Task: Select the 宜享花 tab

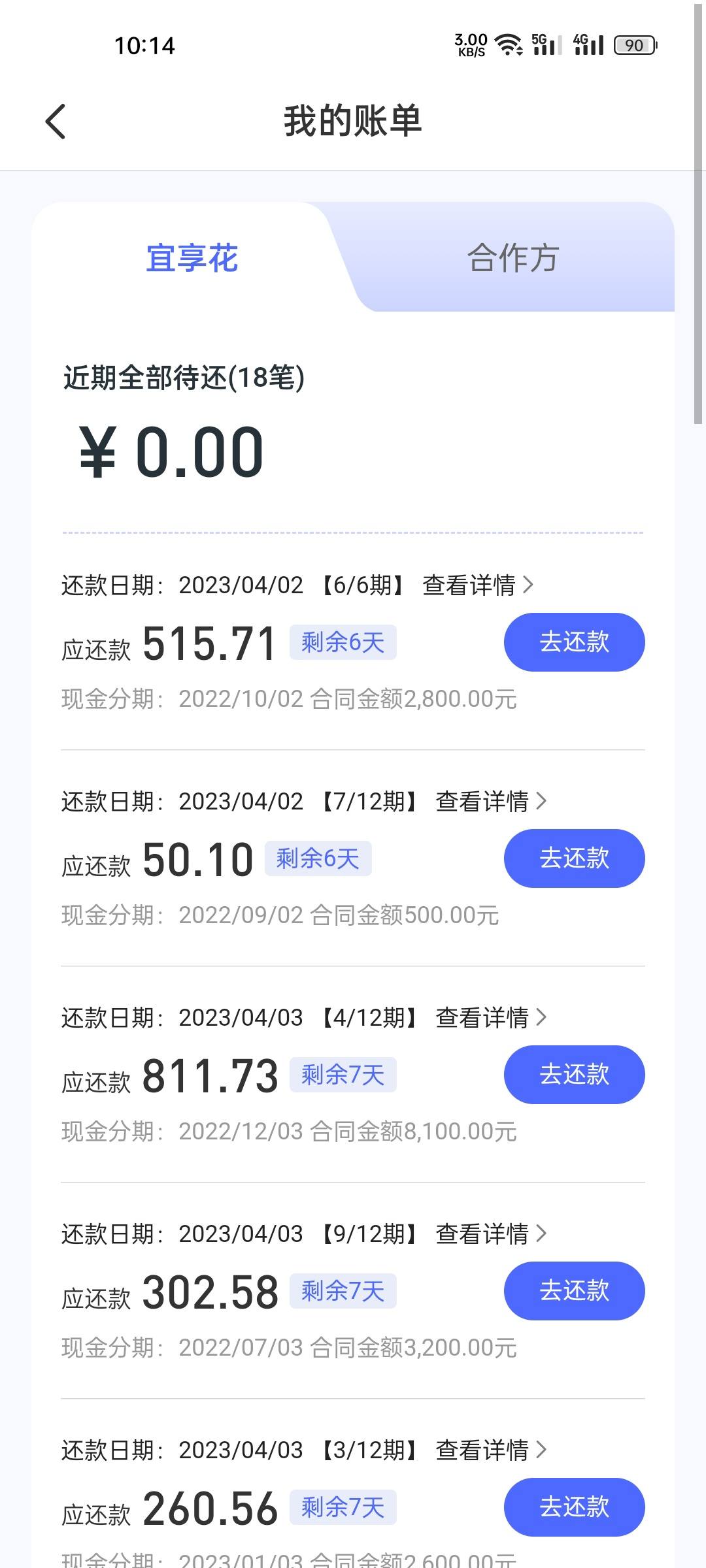Action: 192,257
